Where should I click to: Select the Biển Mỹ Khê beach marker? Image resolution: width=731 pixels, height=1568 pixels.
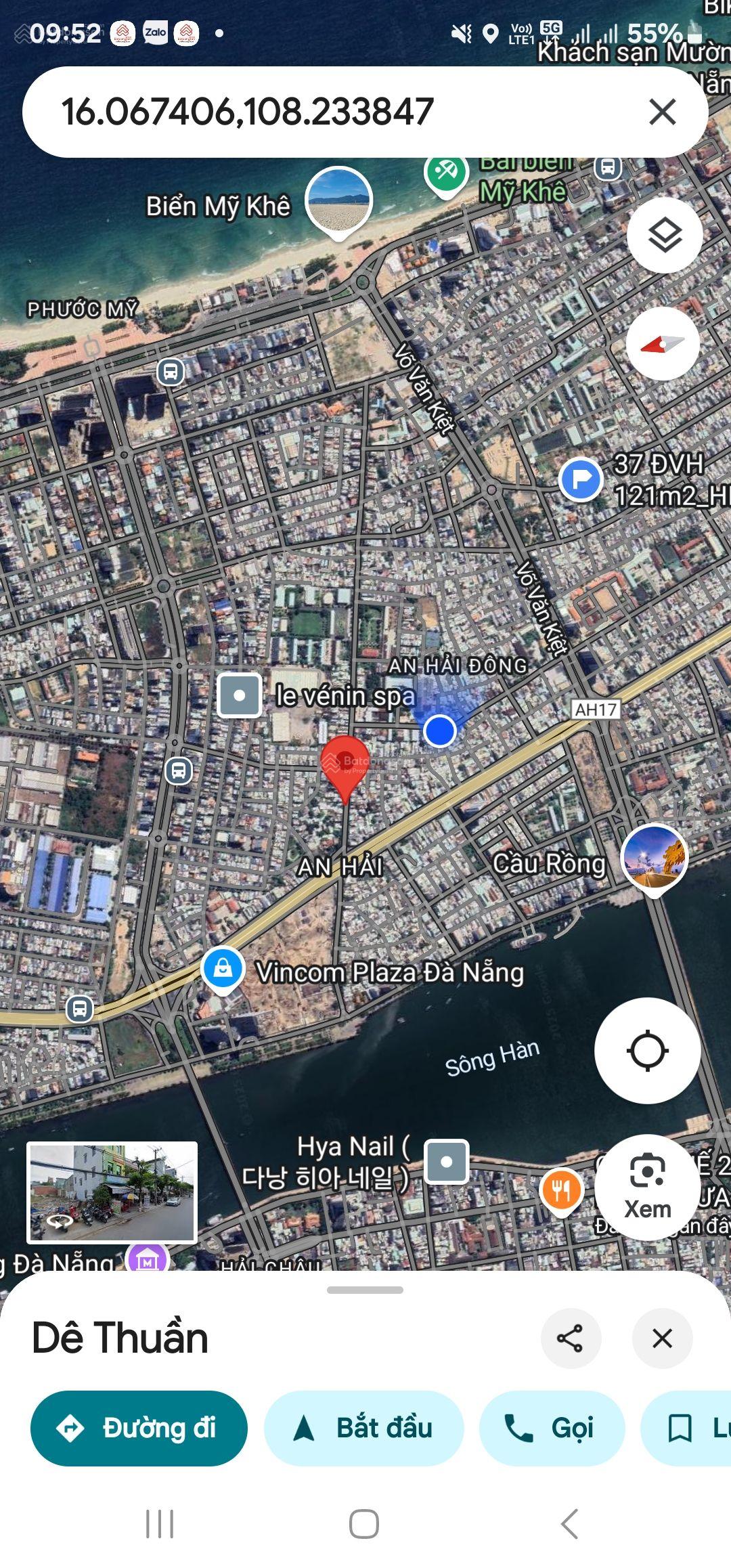pos(338,200)
